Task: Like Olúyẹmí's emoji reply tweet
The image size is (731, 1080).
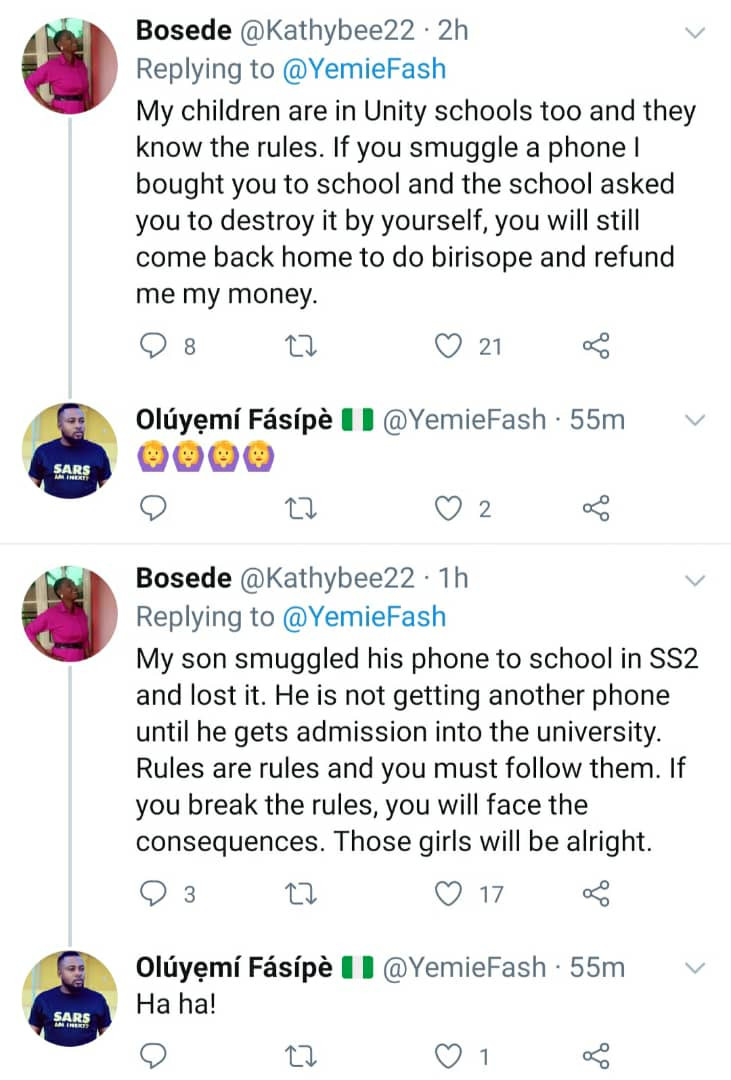Action: pyautogui.click(x=450, y=509)
